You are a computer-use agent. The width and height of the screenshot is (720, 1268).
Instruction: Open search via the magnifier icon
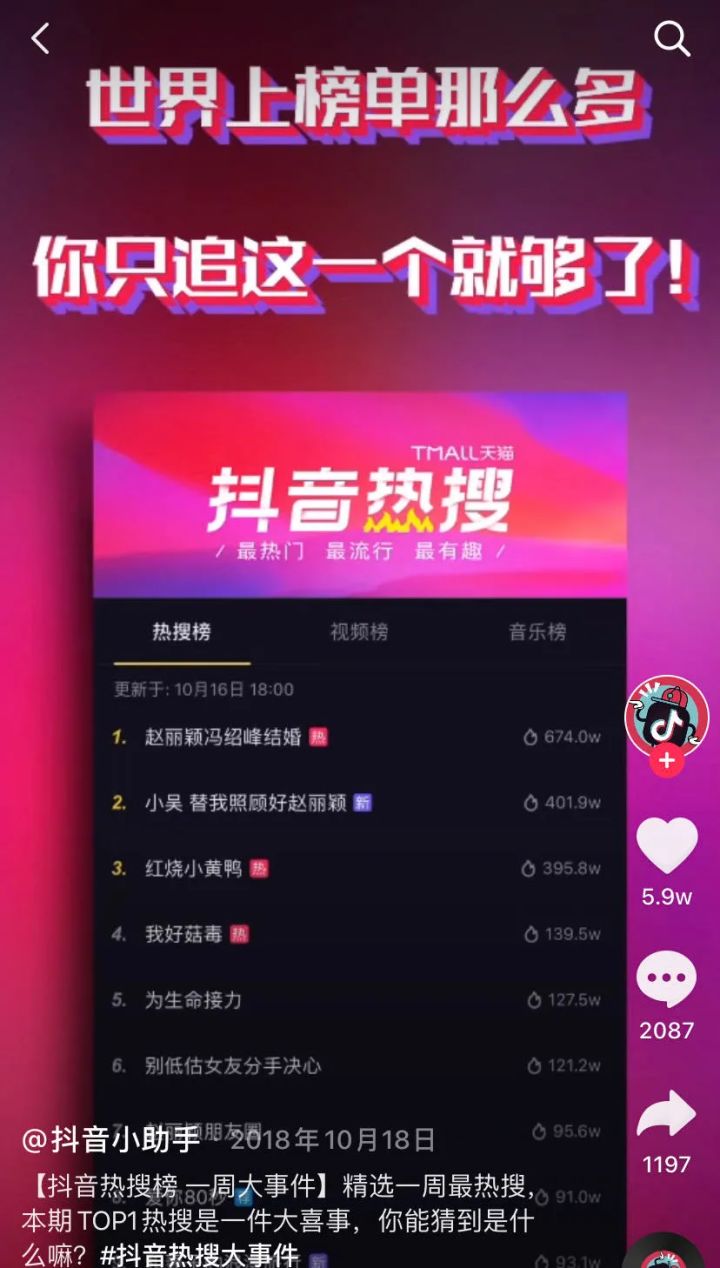tap(672, 39)
